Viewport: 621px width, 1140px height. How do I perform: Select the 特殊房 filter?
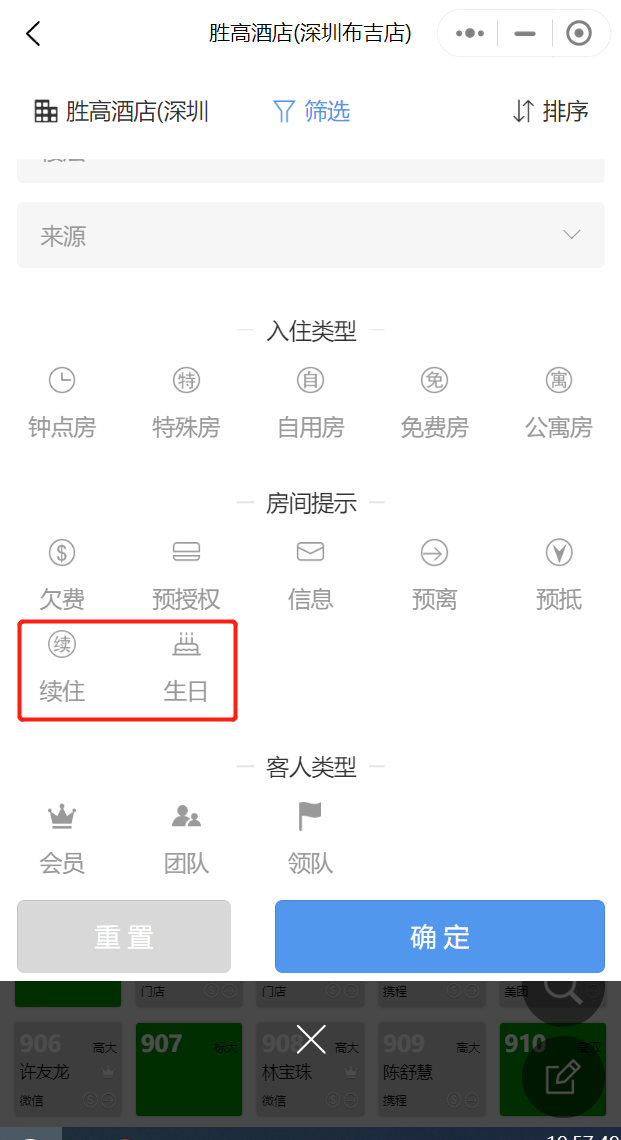coord(186,404)
